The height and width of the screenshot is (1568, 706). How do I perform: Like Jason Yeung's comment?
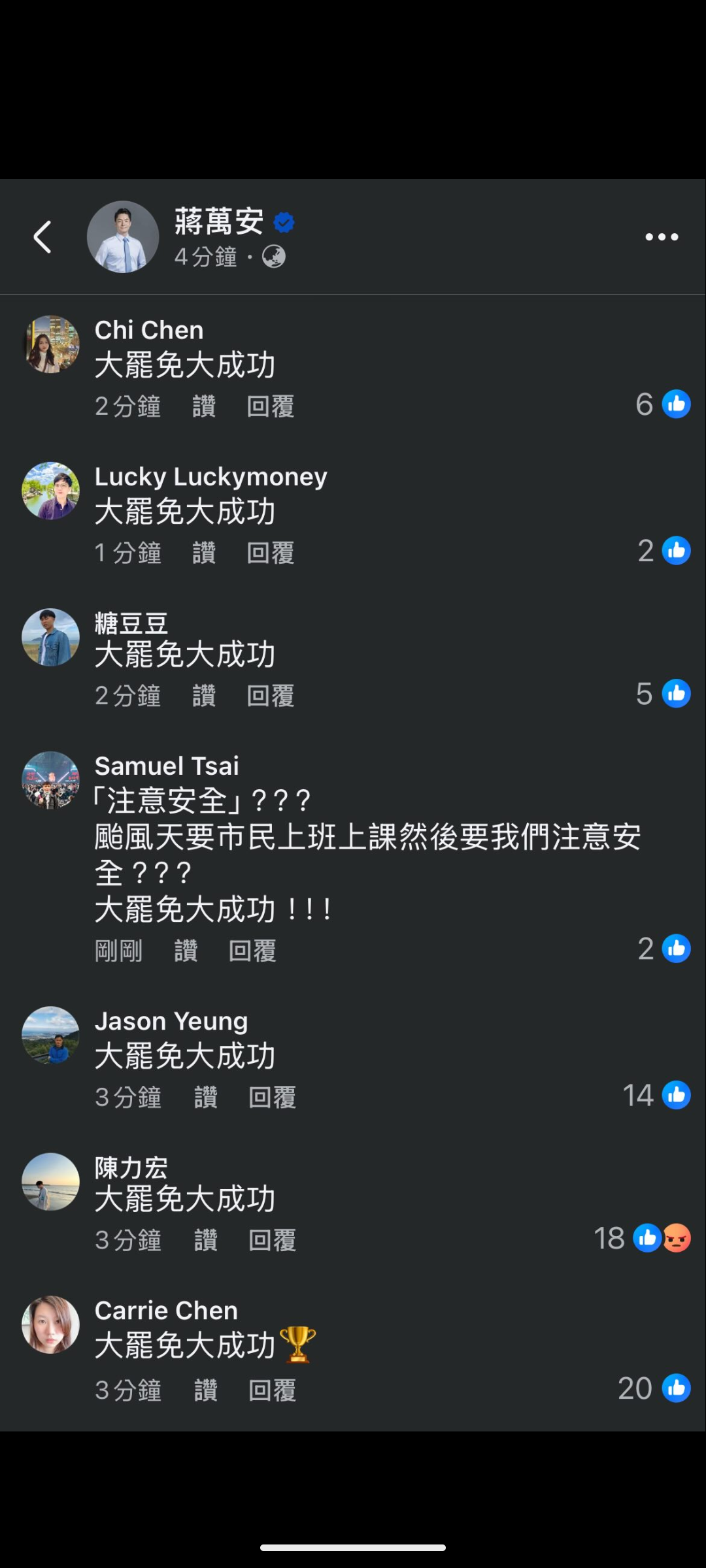pos(206,1097)
